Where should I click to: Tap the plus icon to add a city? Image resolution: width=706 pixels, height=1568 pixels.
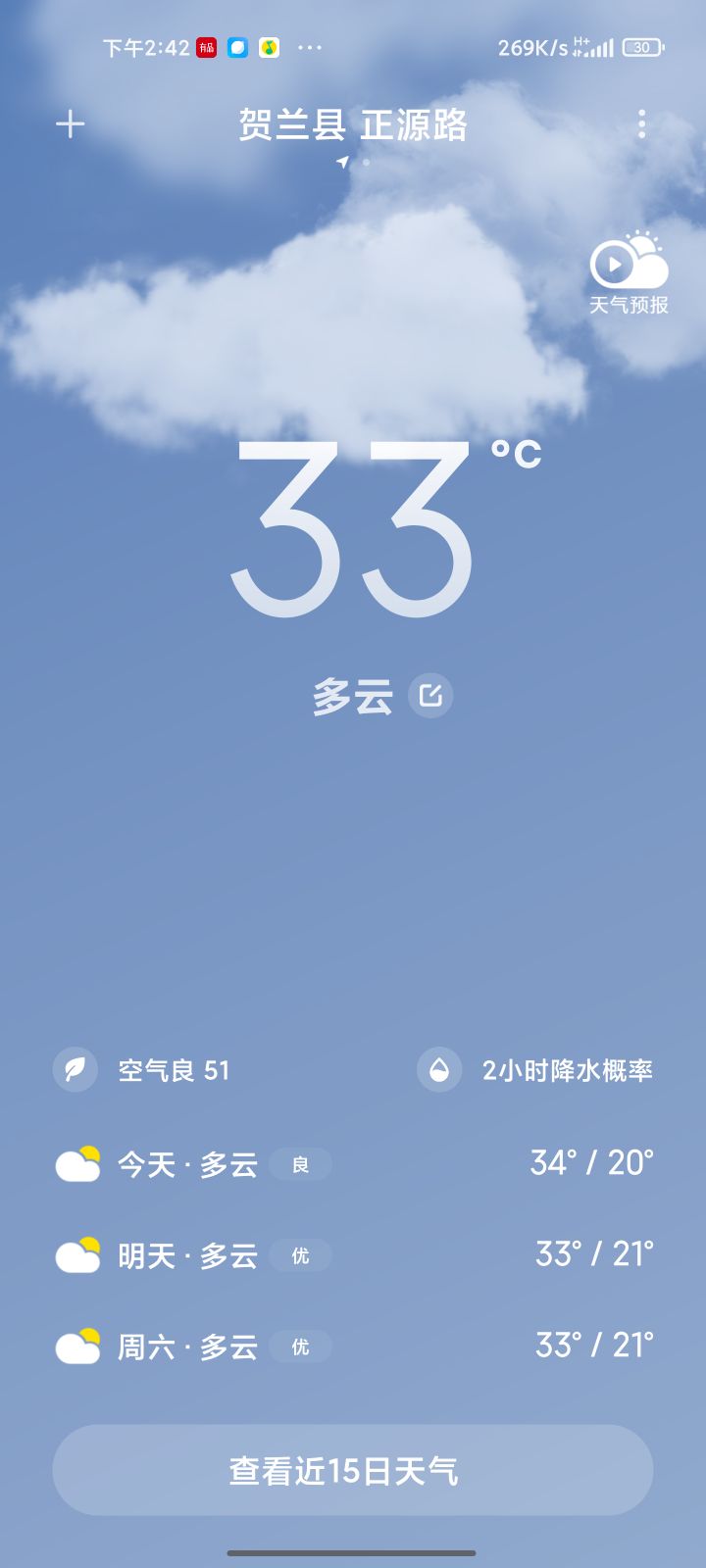tap(69, 124)
